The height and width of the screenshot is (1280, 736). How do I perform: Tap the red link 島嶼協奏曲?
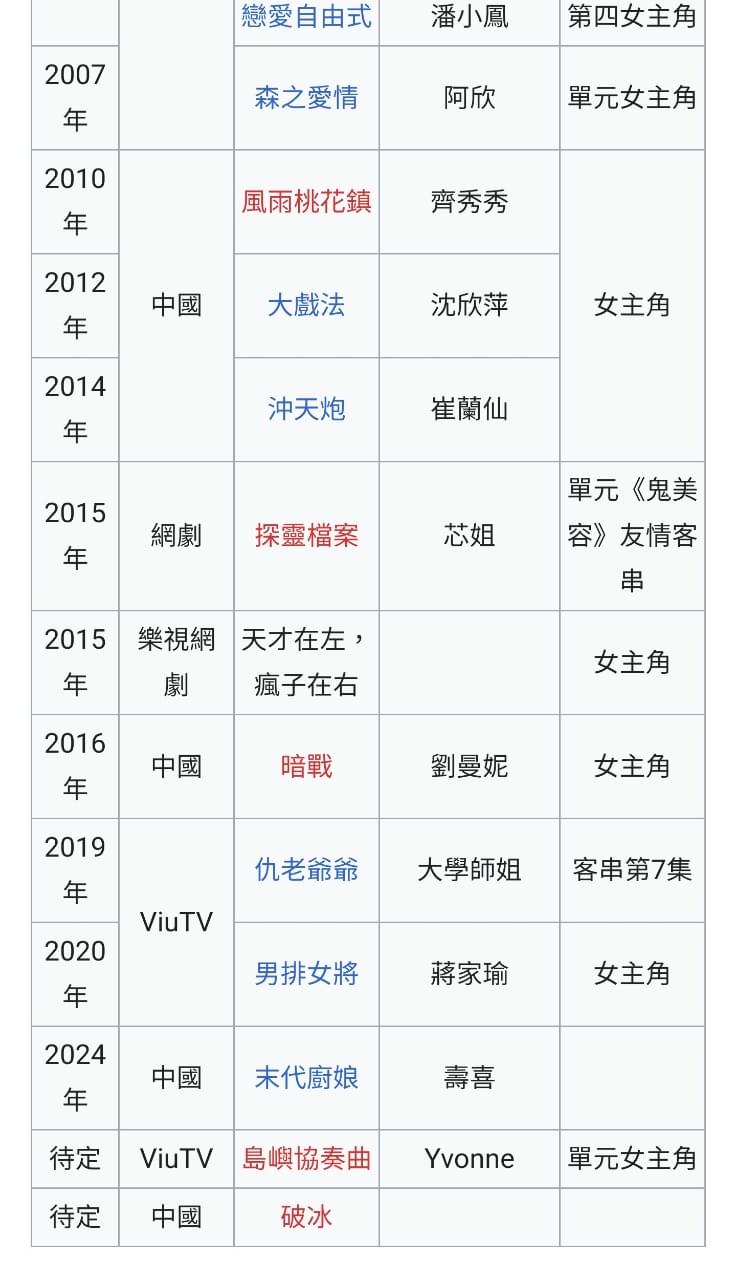point(306,1159)
